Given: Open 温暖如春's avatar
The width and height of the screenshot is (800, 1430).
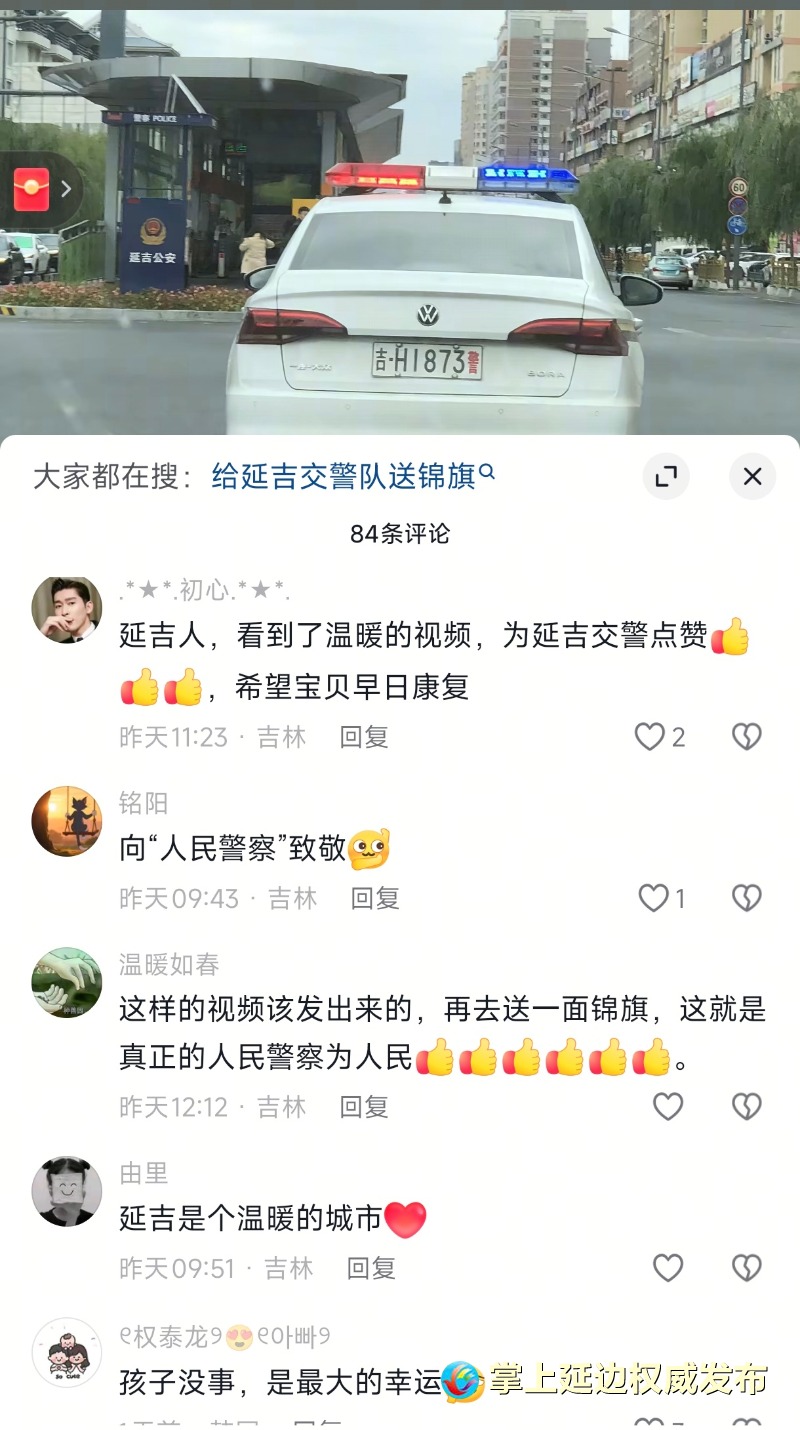Looking at the screenshot, I should pos(67,982).
